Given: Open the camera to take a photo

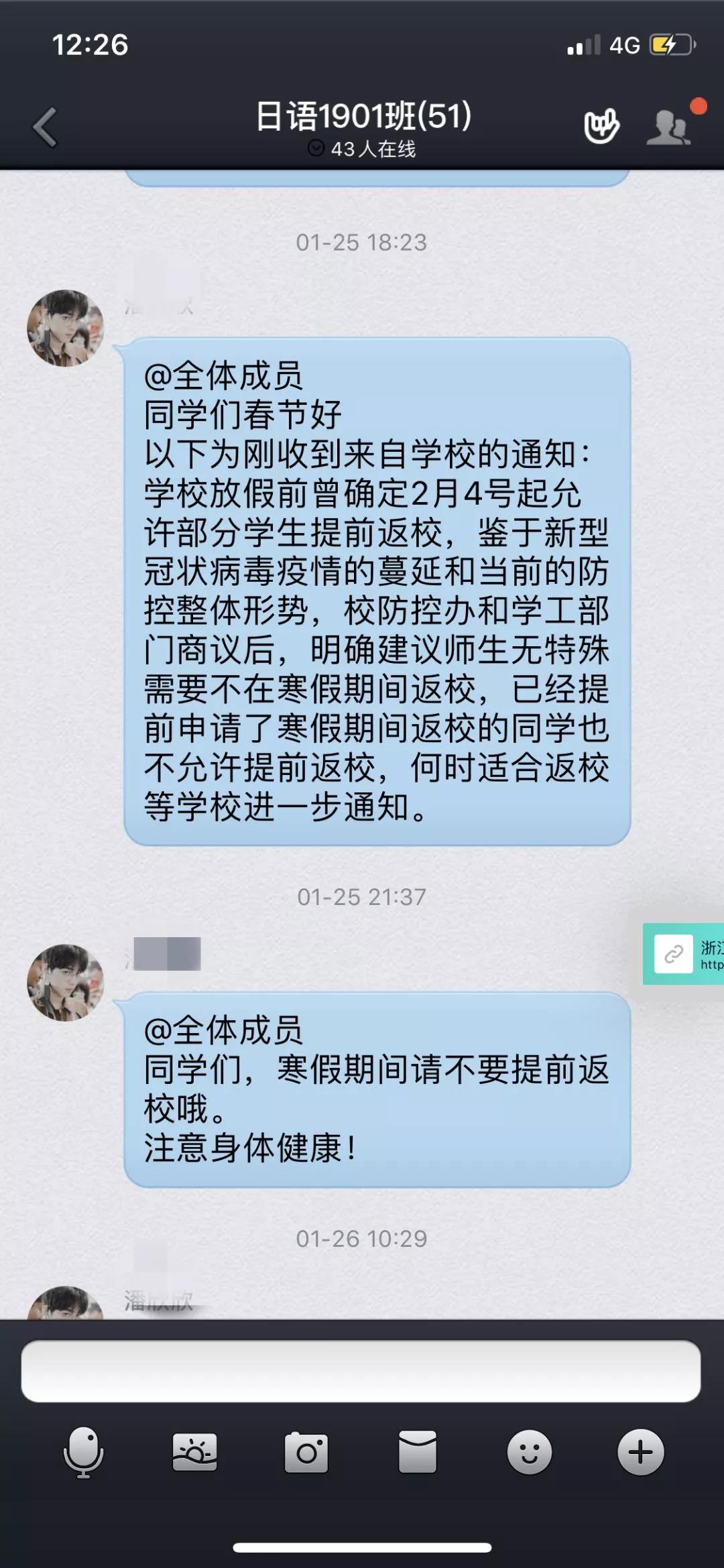Looking at the screenshot, I should click(x=306, y=1453).
